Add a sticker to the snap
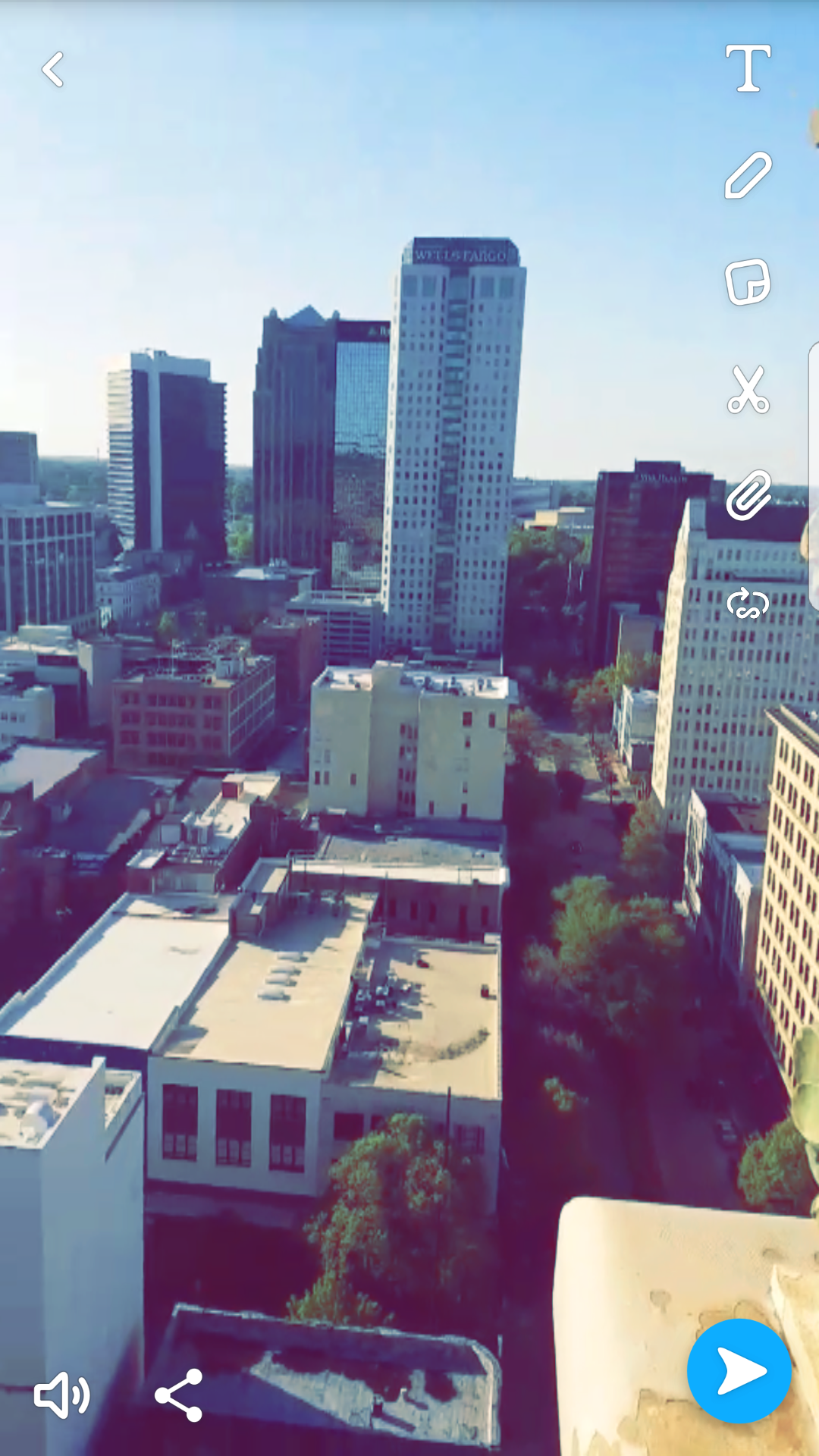Screen dimensions: 819x1456 point(748,282)
